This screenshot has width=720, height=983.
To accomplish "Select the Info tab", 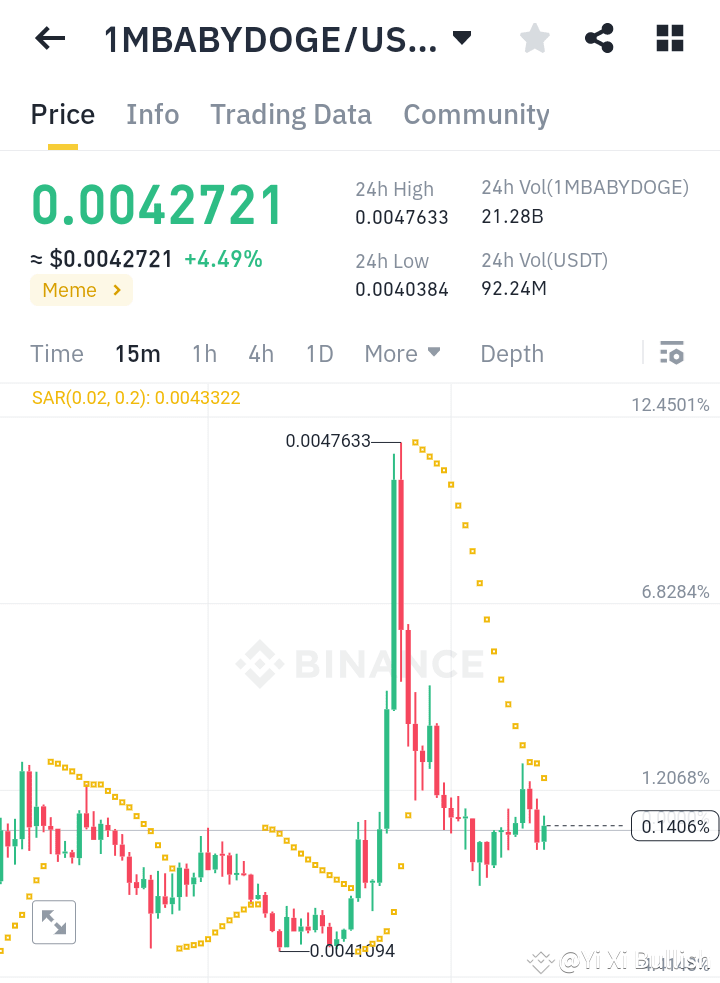I will [x=152, y=114].
